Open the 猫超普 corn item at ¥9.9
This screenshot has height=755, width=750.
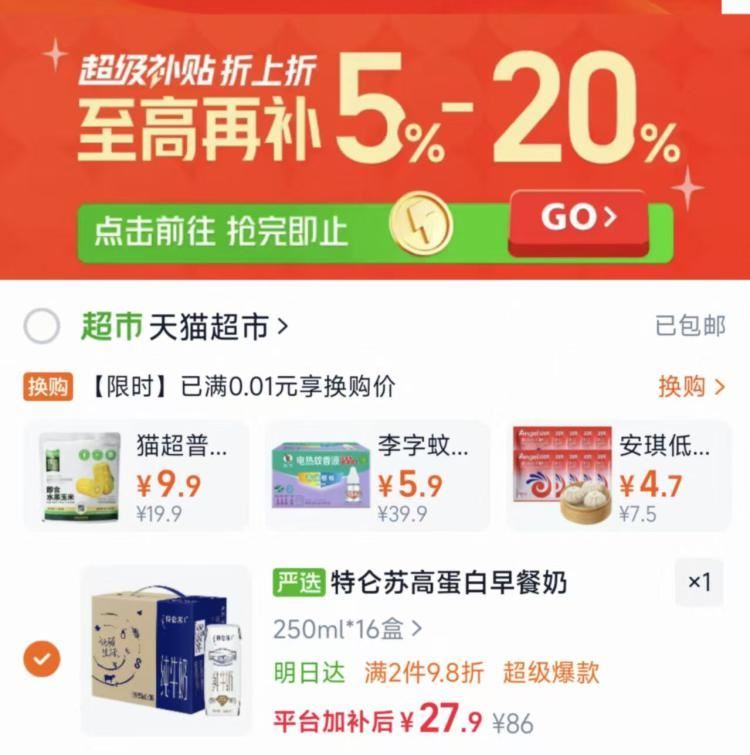(x=136, y=476)
